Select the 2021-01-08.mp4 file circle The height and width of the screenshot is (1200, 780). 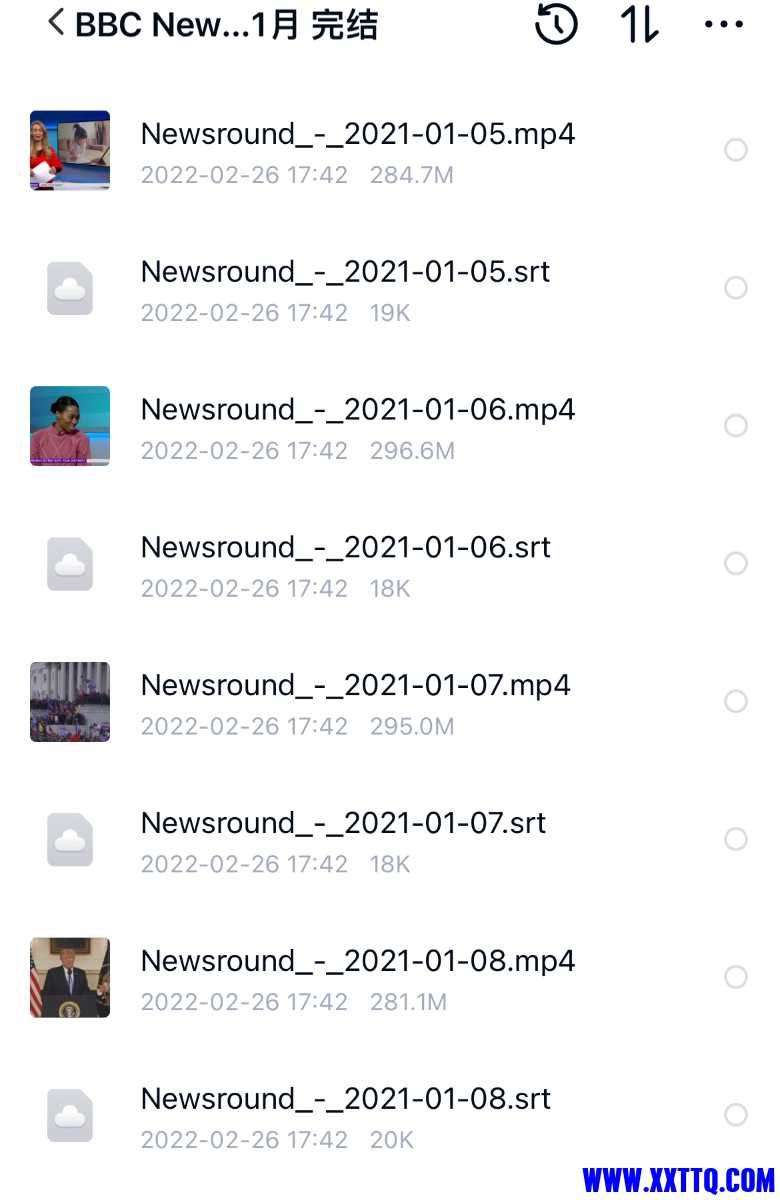736,977
